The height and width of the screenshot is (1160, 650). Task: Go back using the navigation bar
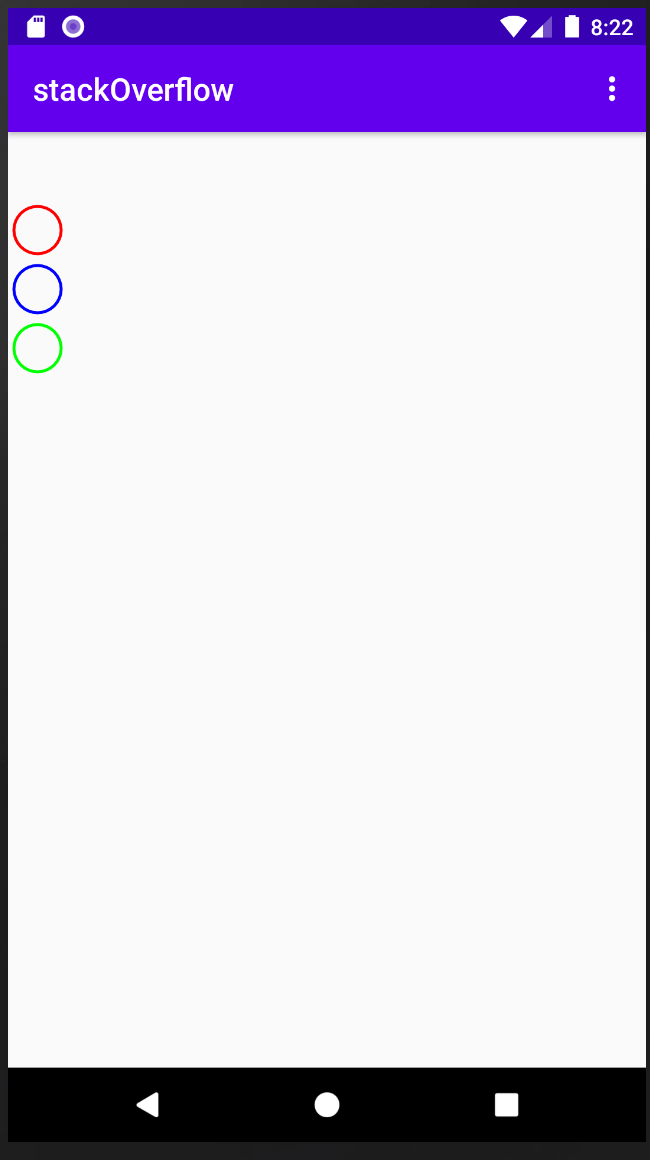(148, 1105)
